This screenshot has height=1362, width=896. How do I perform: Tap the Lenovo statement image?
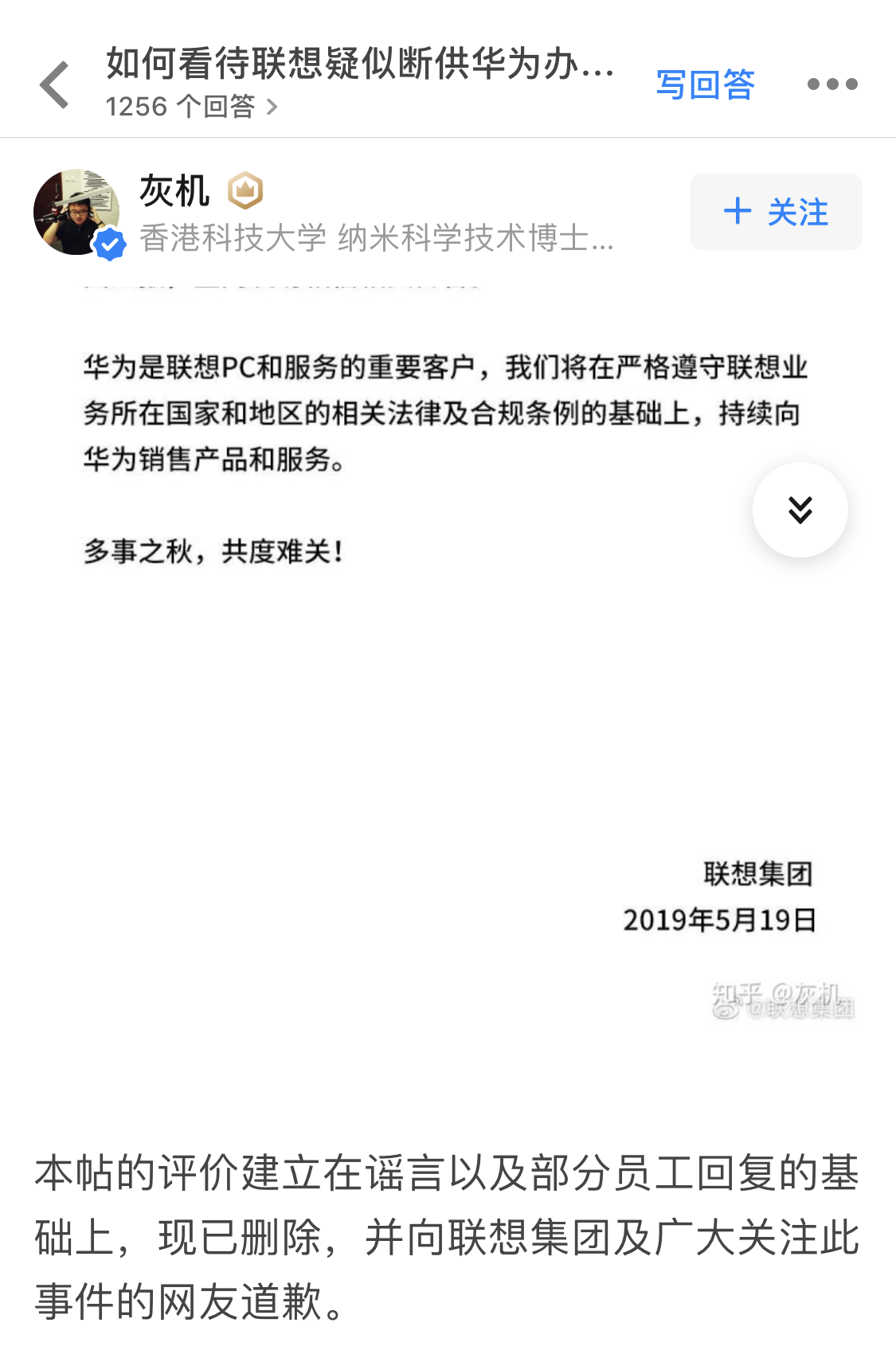[446, 637]
